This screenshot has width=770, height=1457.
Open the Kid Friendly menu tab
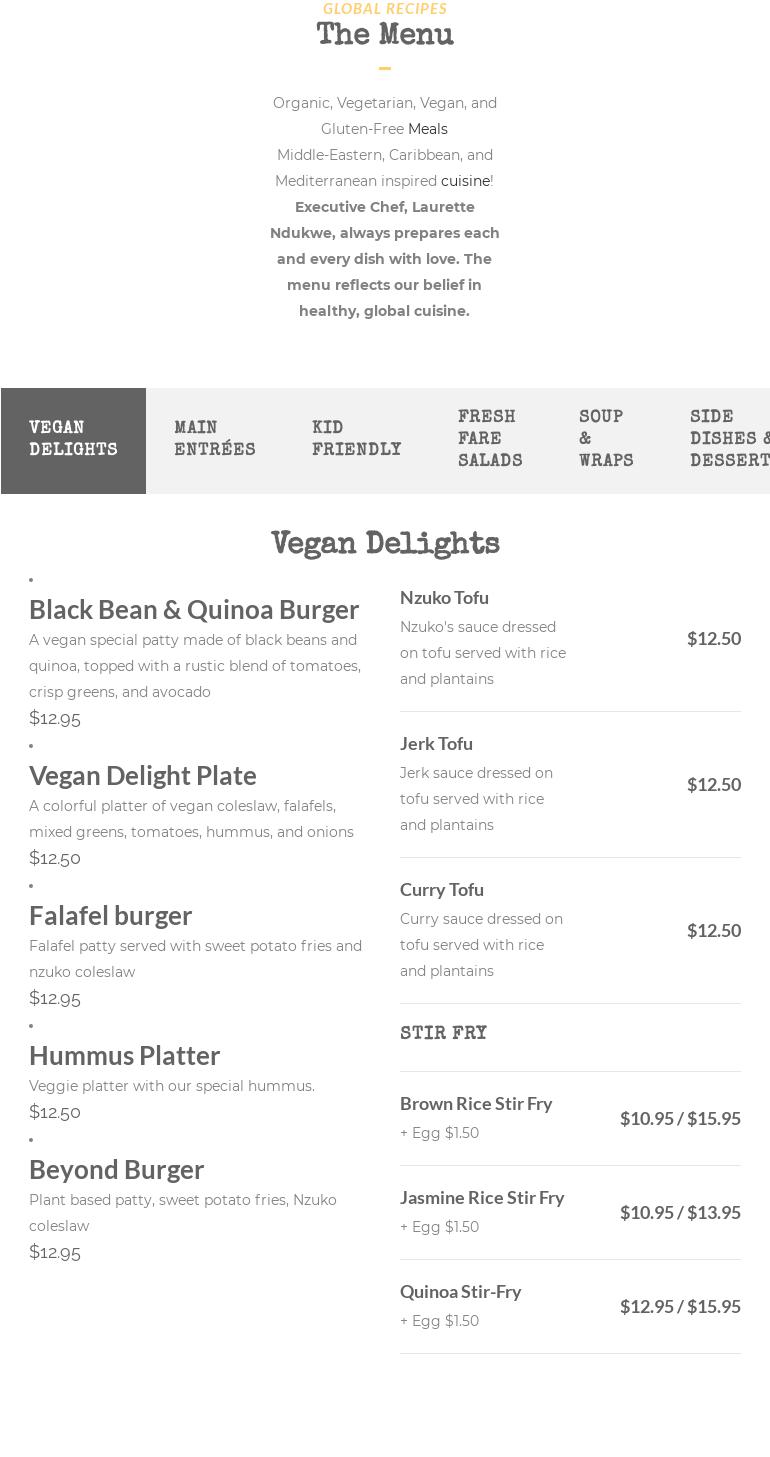356,440
